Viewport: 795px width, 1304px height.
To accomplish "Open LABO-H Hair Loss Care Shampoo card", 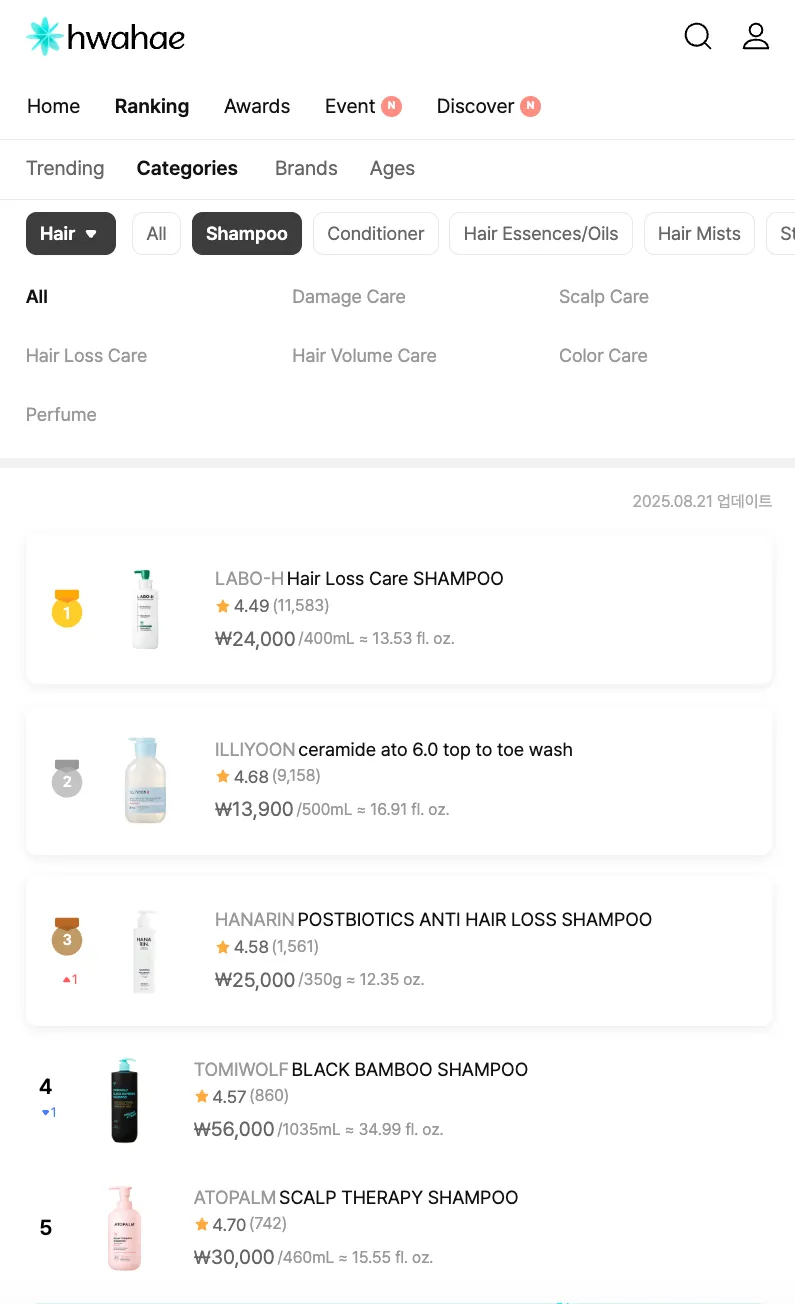I will (x=399, y=609).
